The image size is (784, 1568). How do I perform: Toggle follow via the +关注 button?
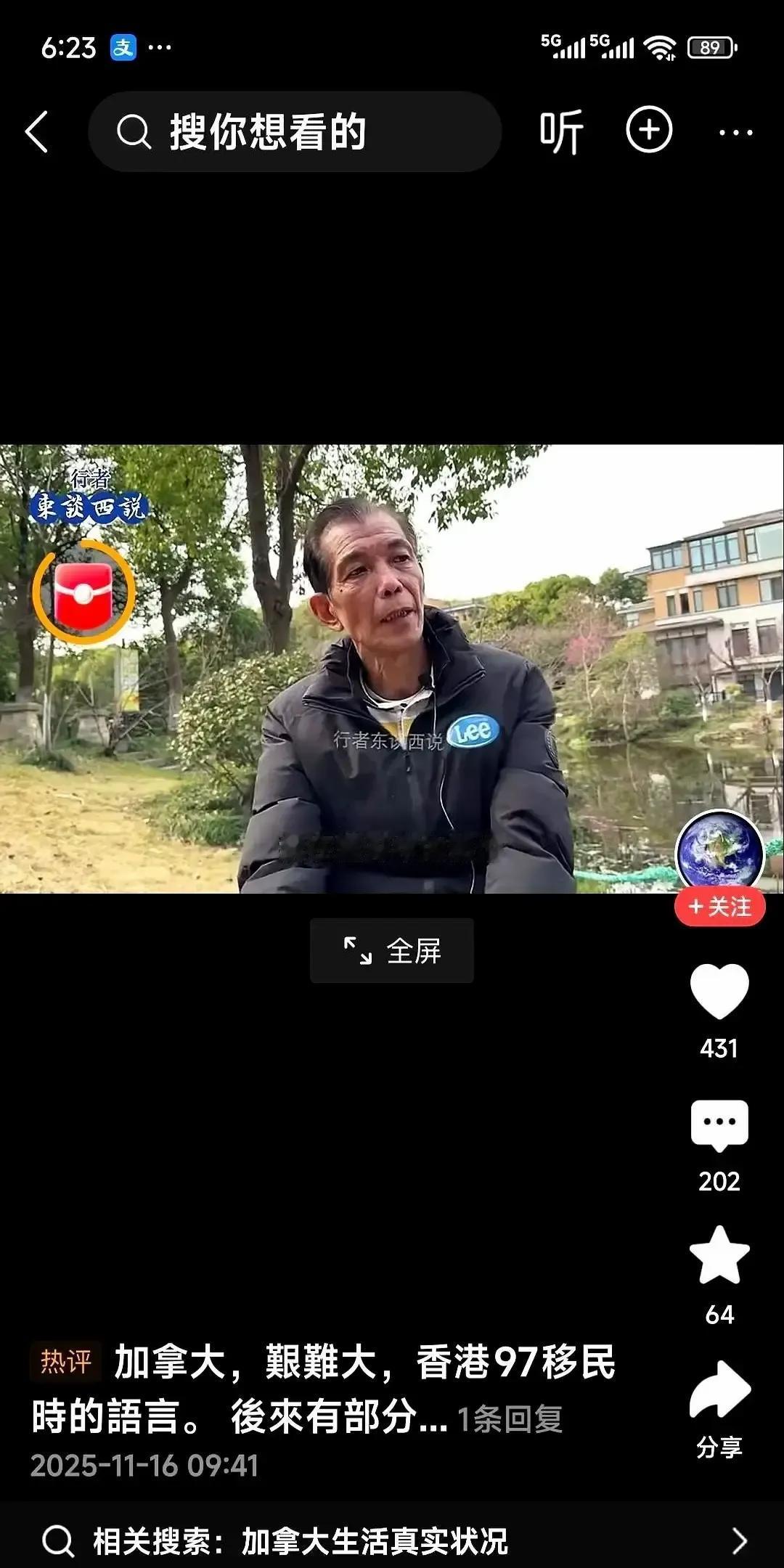pos(719,907)
